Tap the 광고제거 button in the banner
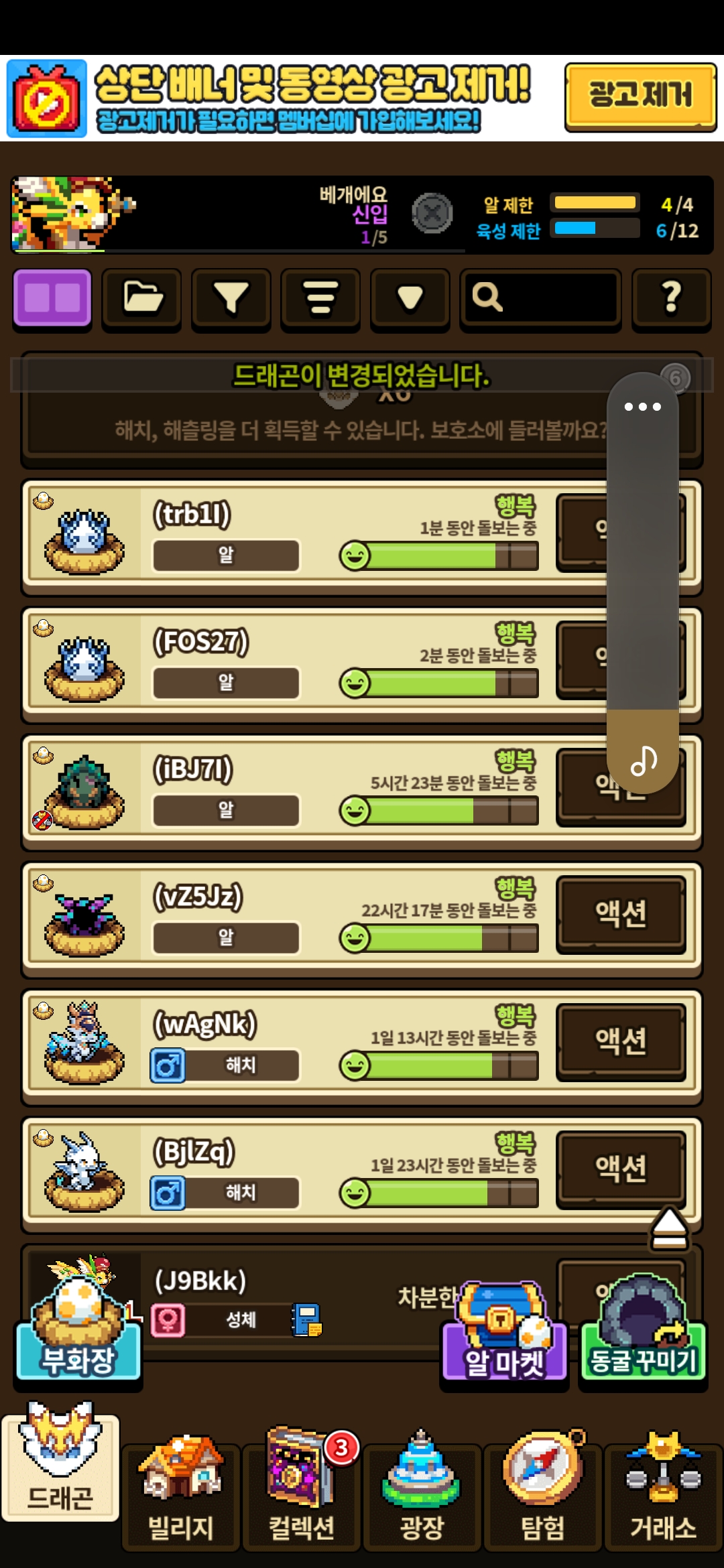This screenshot has height=1568, width=724. pos(640,96)
